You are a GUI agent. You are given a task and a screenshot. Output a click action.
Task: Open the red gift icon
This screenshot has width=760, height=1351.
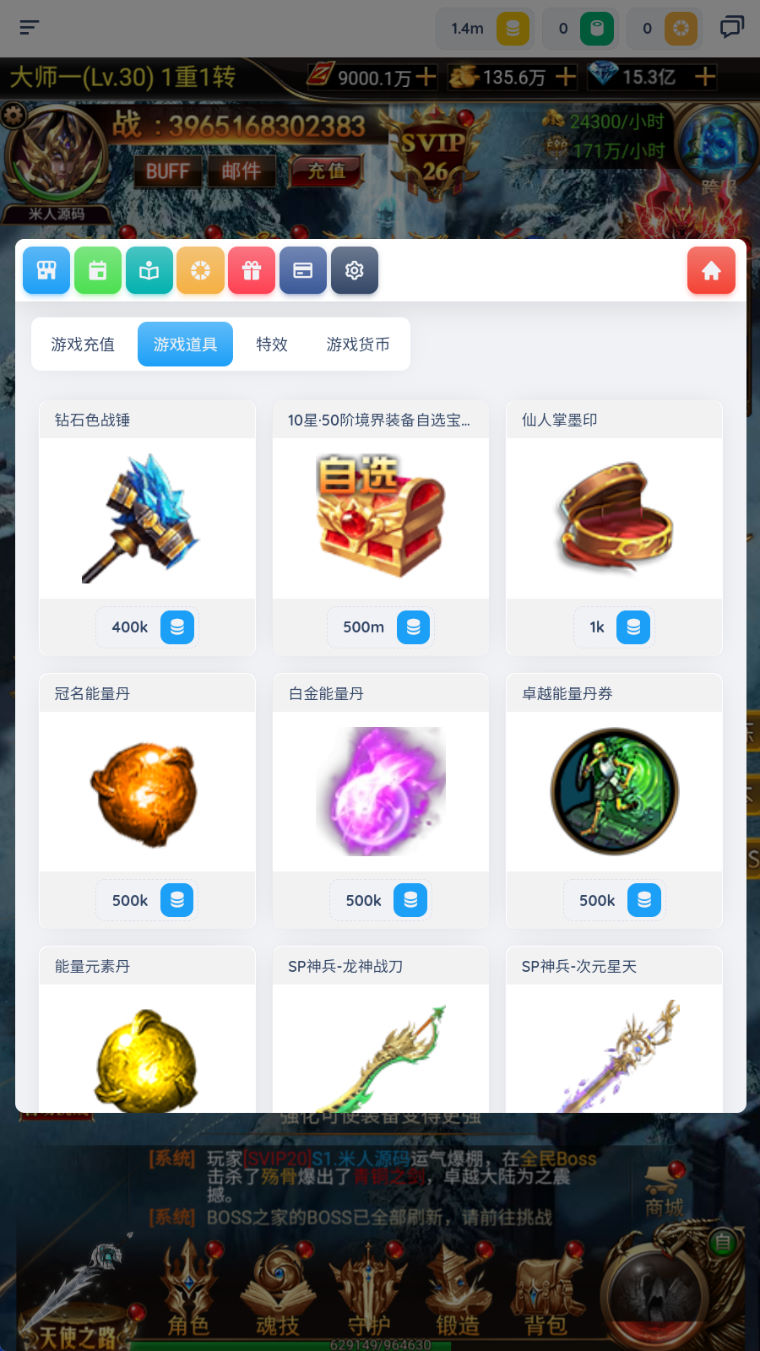(x=252, y=270)
